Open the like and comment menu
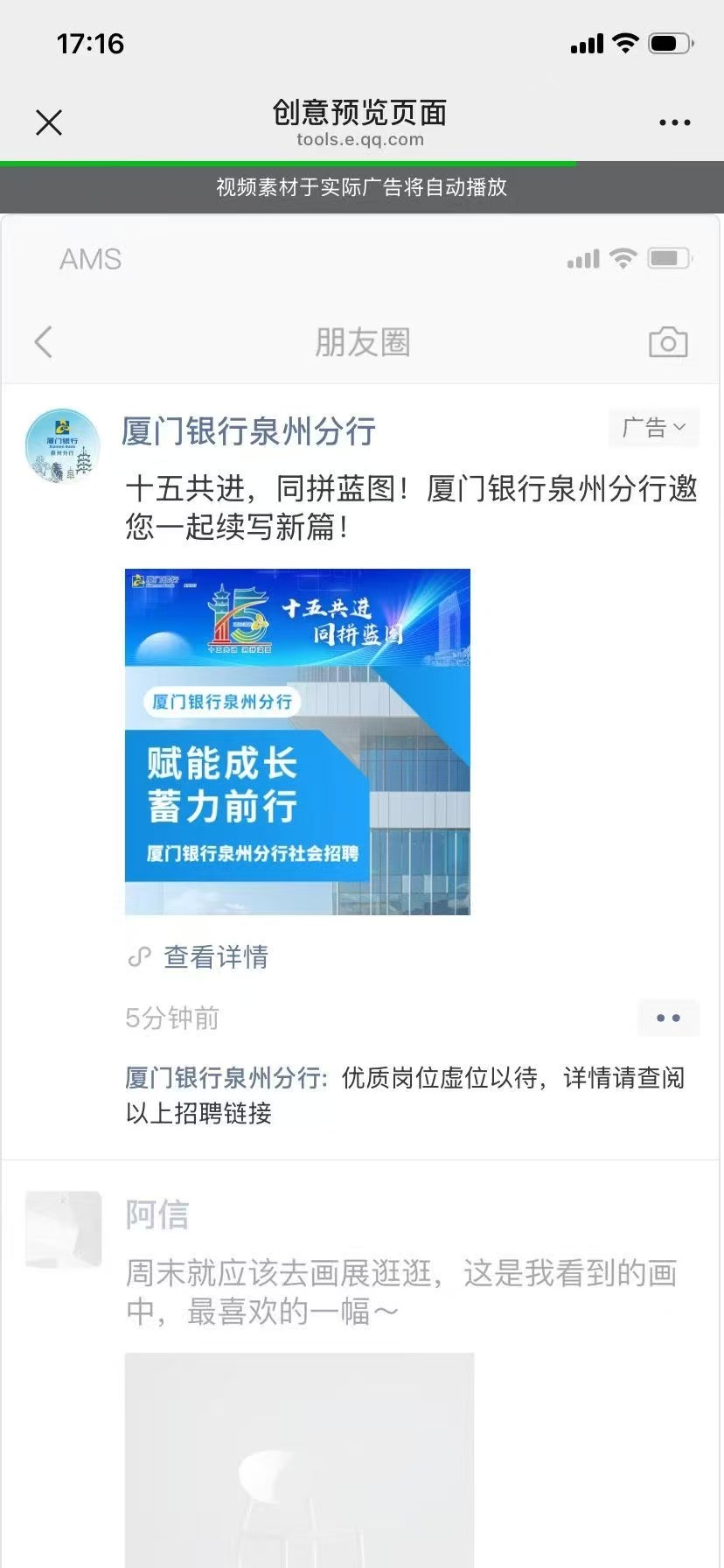This screenshot has width=724, height=1568. (x=668, y=1018)
